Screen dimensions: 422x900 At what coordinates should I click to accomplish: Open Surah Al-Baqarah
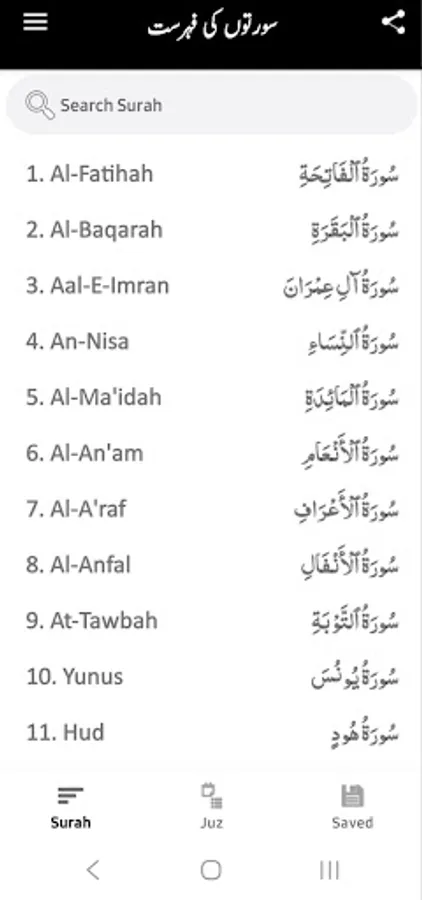click(211, 230)
